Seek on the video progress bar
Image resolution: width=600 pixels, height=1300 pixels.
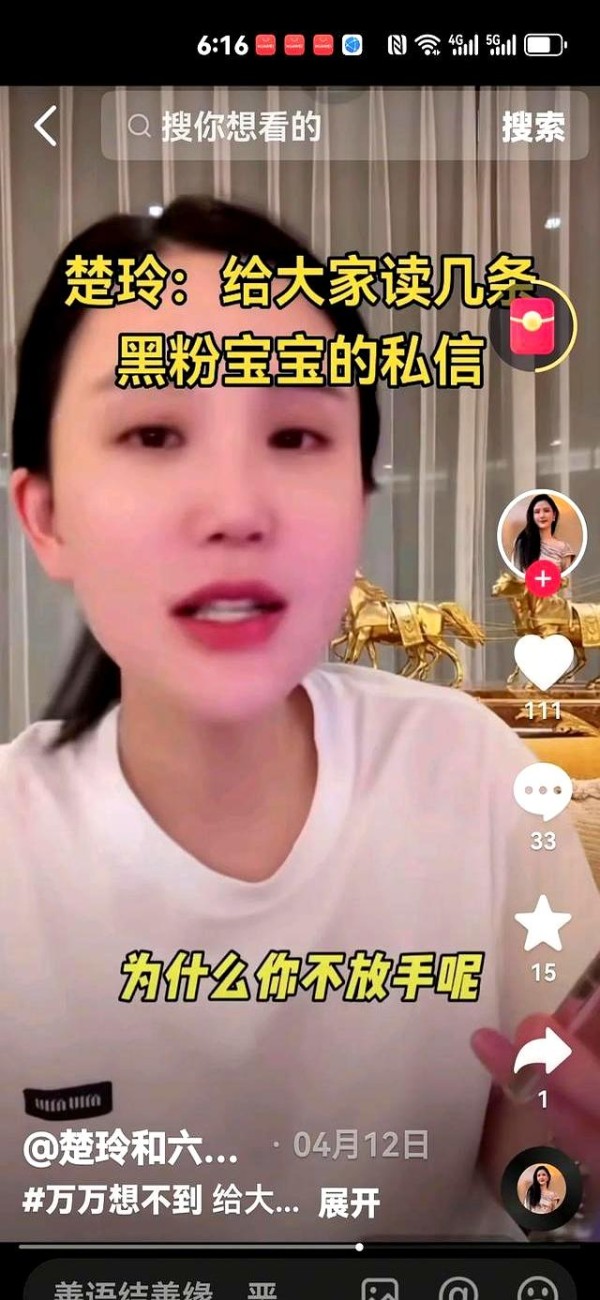[300, 1246]
